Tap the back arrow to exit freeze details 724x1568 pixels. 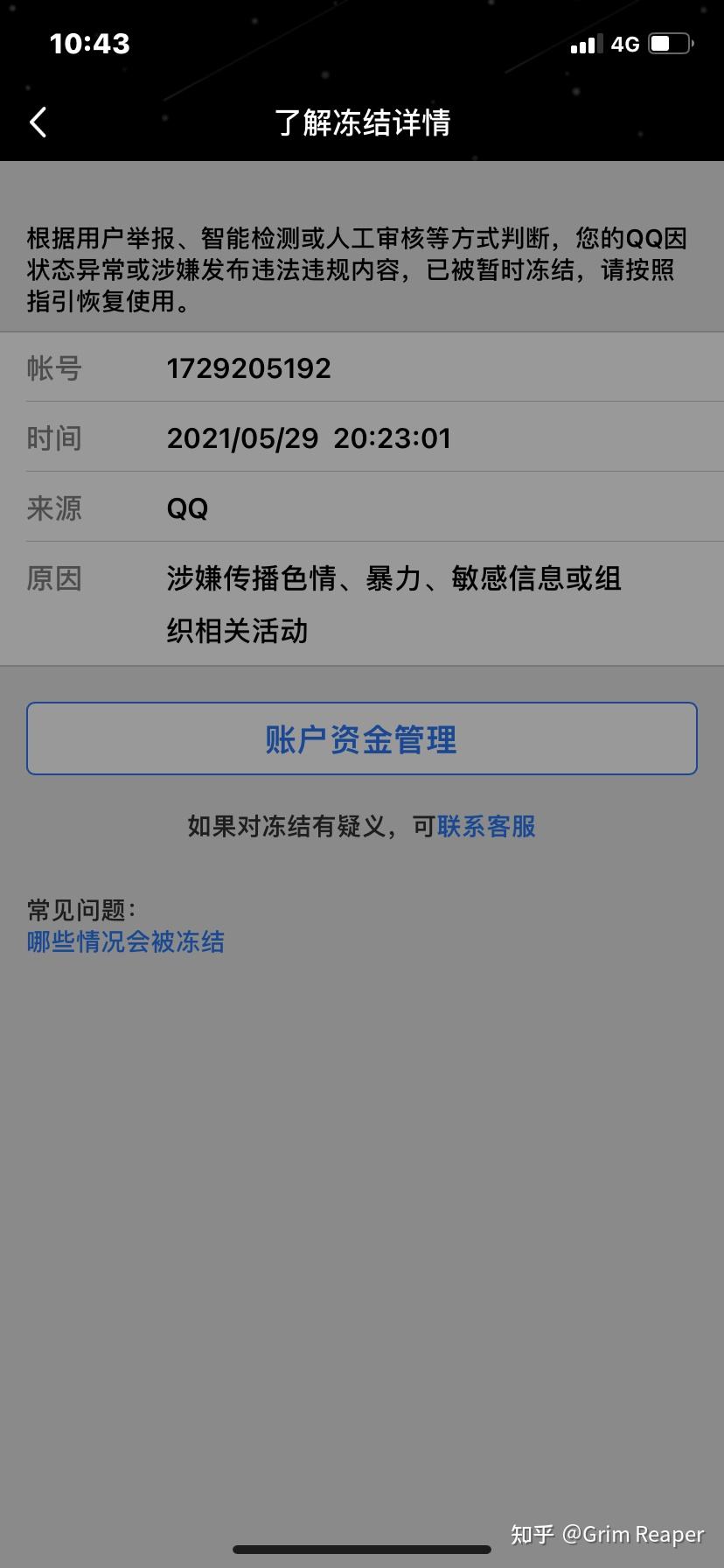click(x=38, y=122)
